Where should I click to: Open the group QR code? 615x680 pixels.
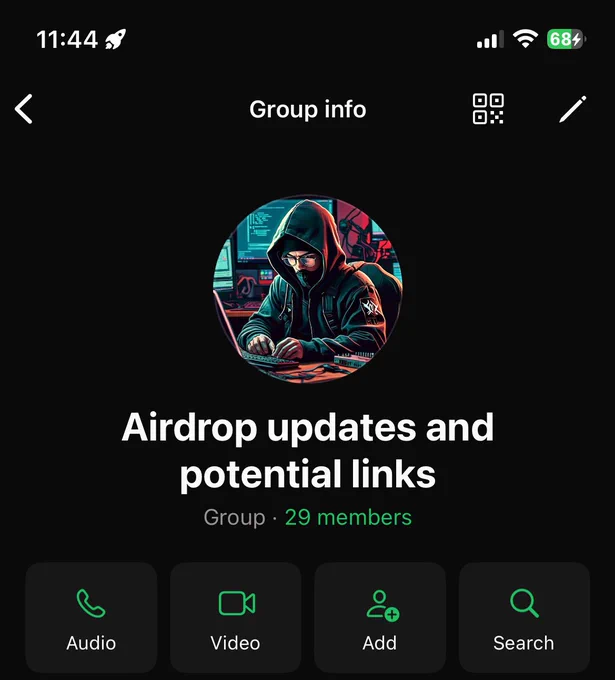(488, 109)
